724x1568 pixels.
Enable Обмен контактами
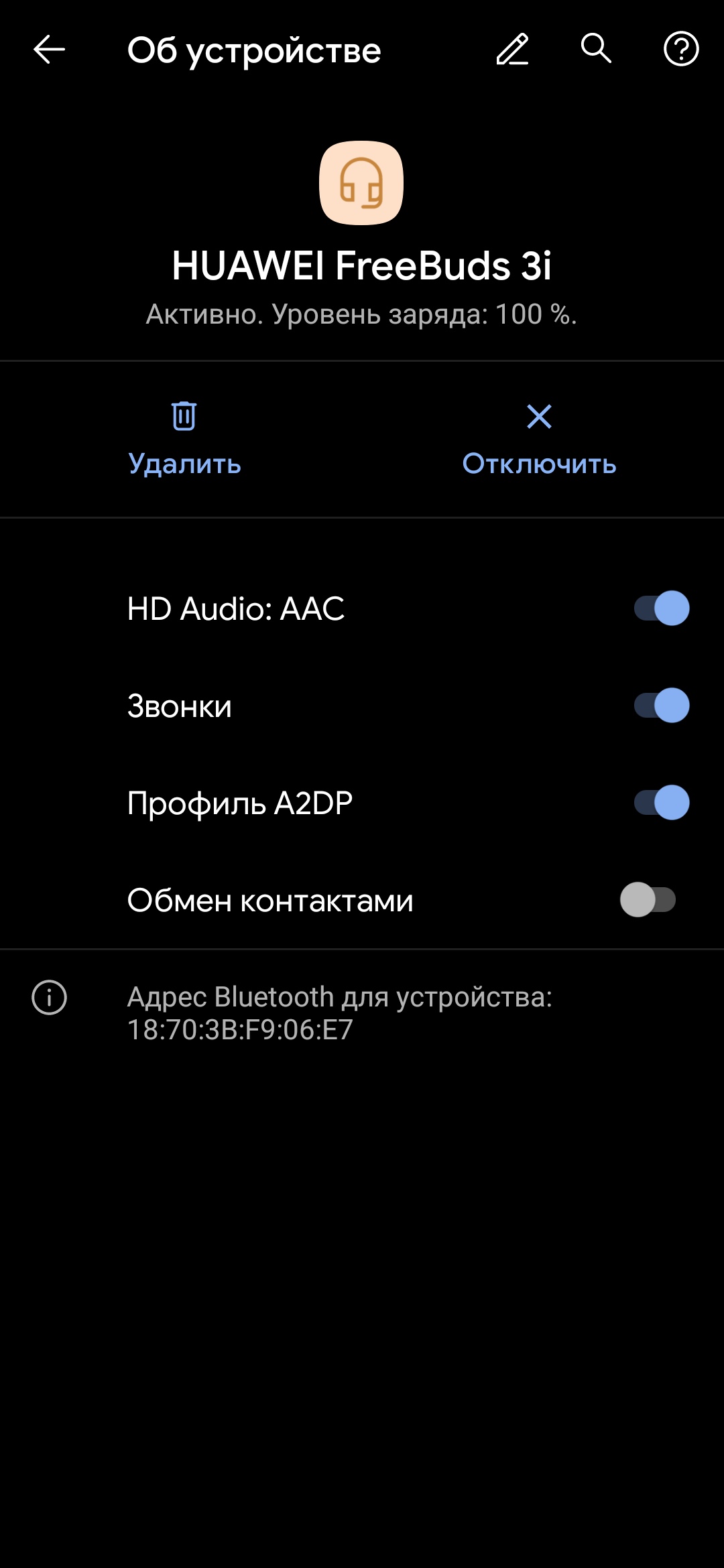click(x=648, y=900)
